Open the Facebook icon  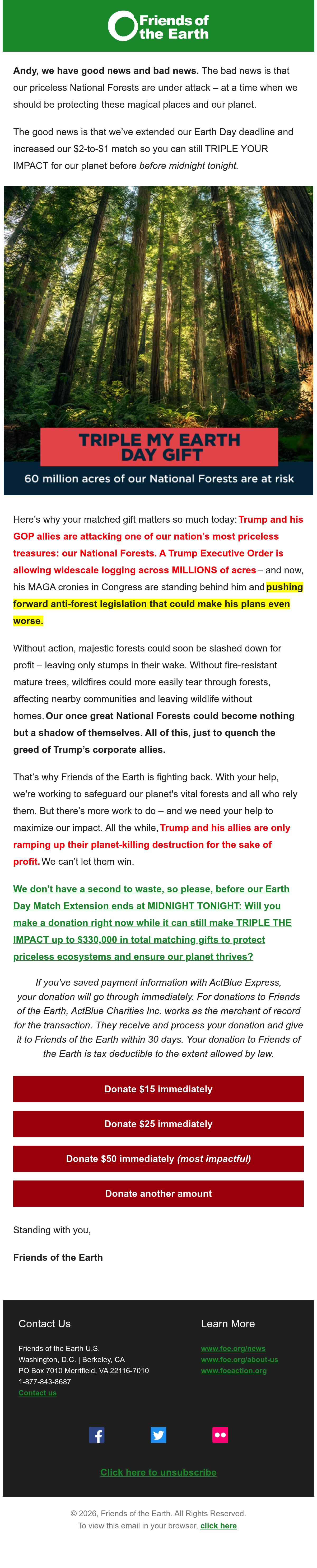96,1435
